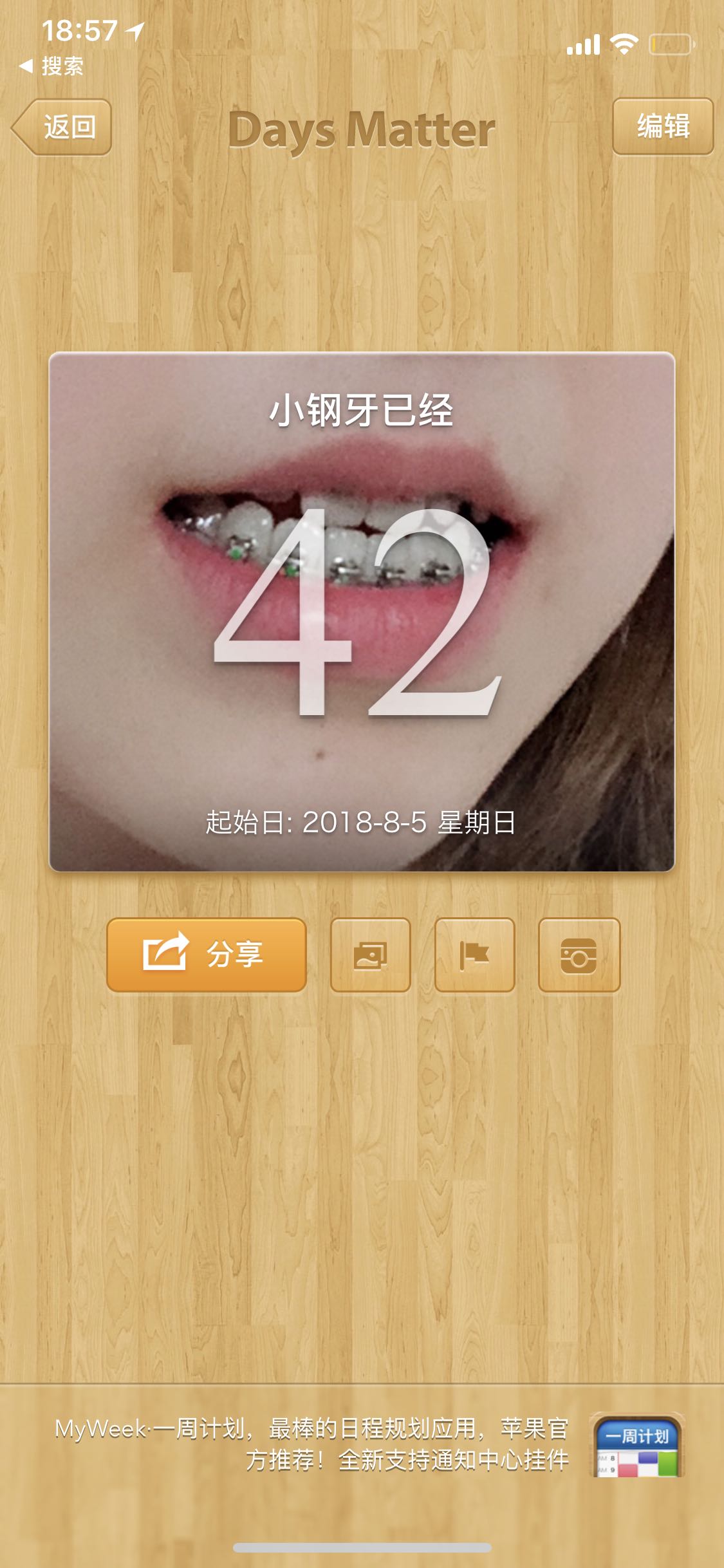Tap the flag icon button
The height and width of the screenshot is (1568, 724).
click(474, 955)
